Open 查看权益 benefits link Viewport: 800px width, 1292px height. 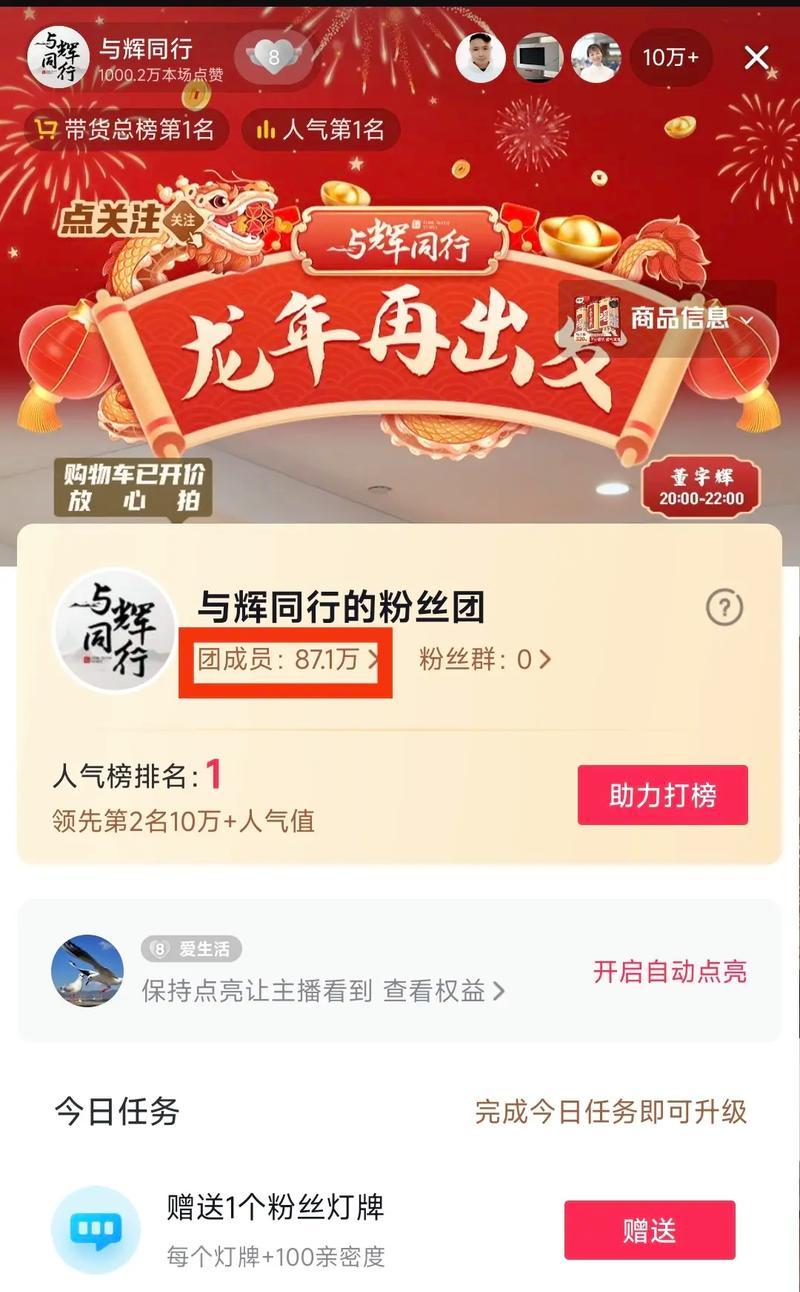(x=444, y=991)
